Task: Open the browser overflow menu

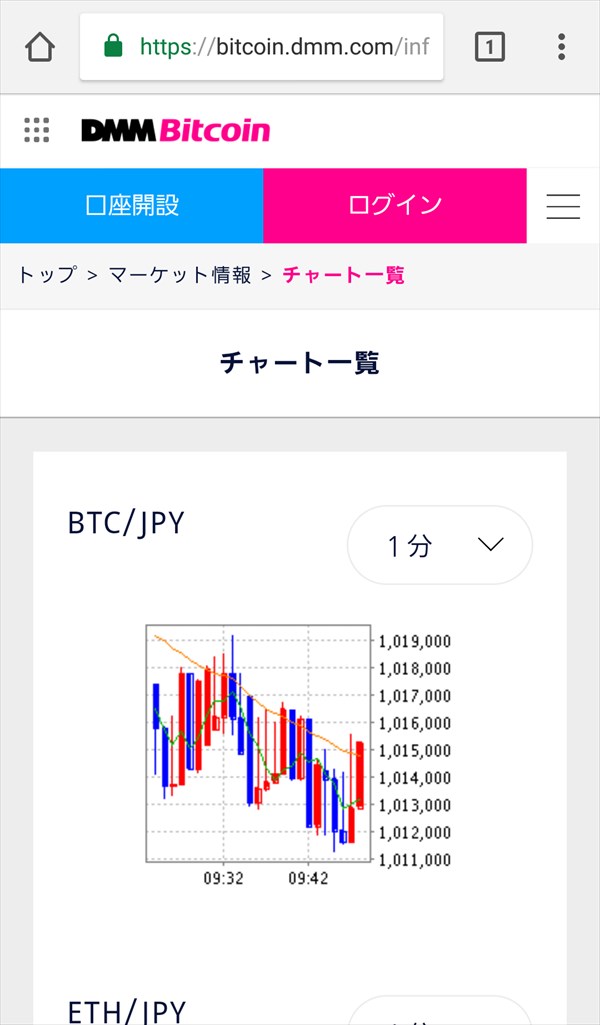Action: 561,47
